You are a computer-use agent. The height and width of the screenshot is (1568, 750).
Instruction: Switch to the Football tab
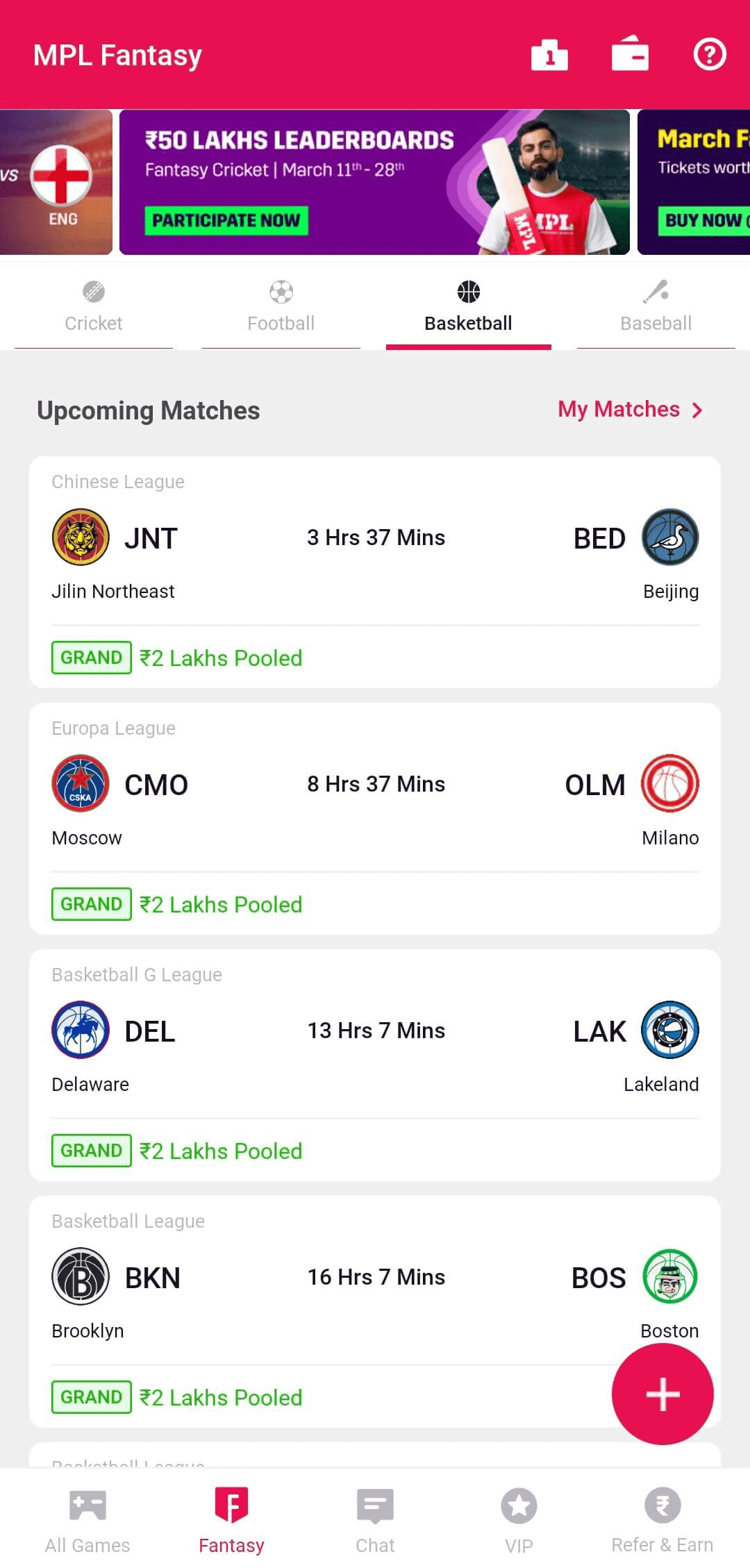click(281, 307)
